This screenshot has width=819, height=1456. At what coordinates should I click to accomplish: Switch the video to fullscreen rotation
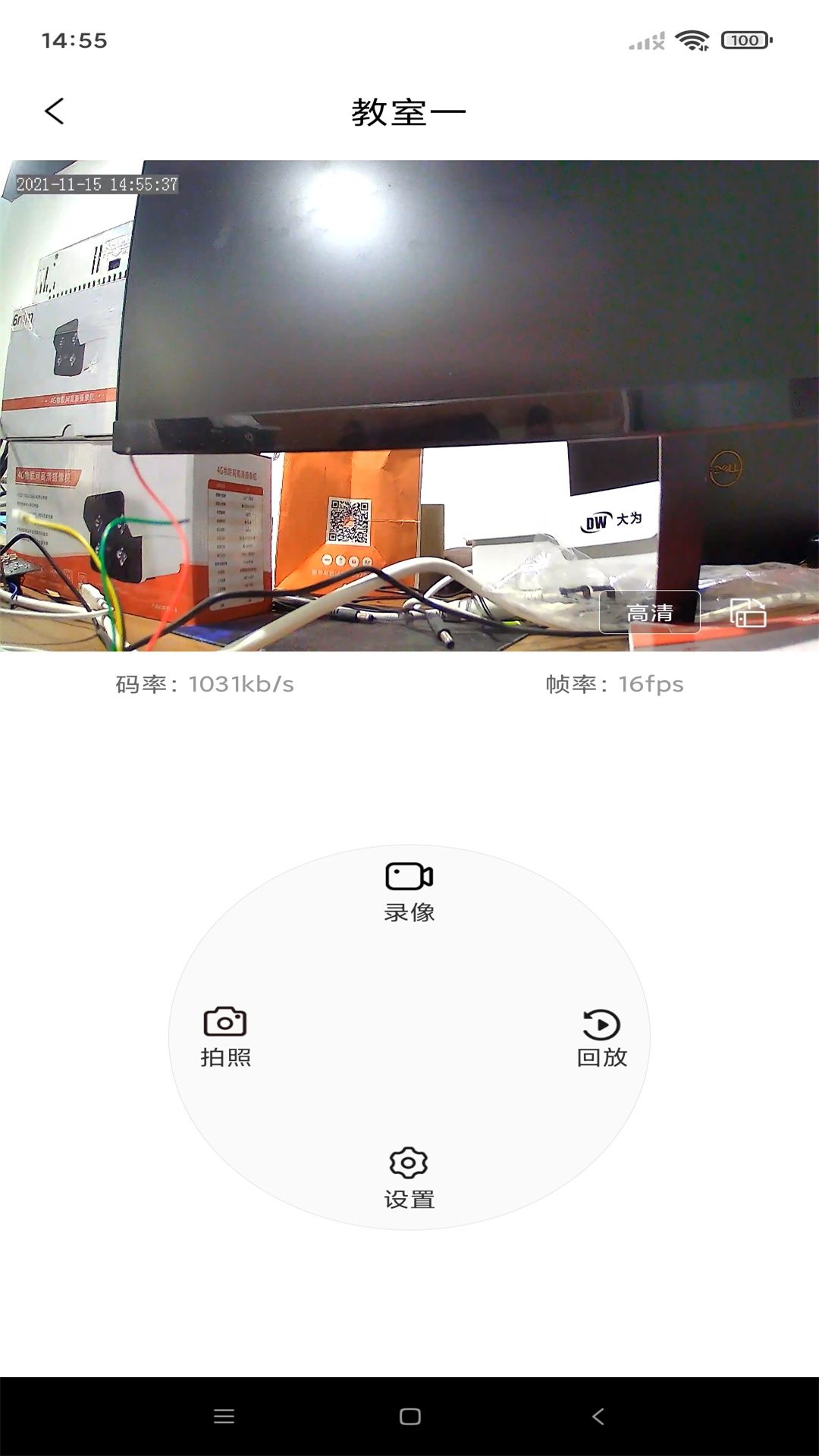pos(748,612)
